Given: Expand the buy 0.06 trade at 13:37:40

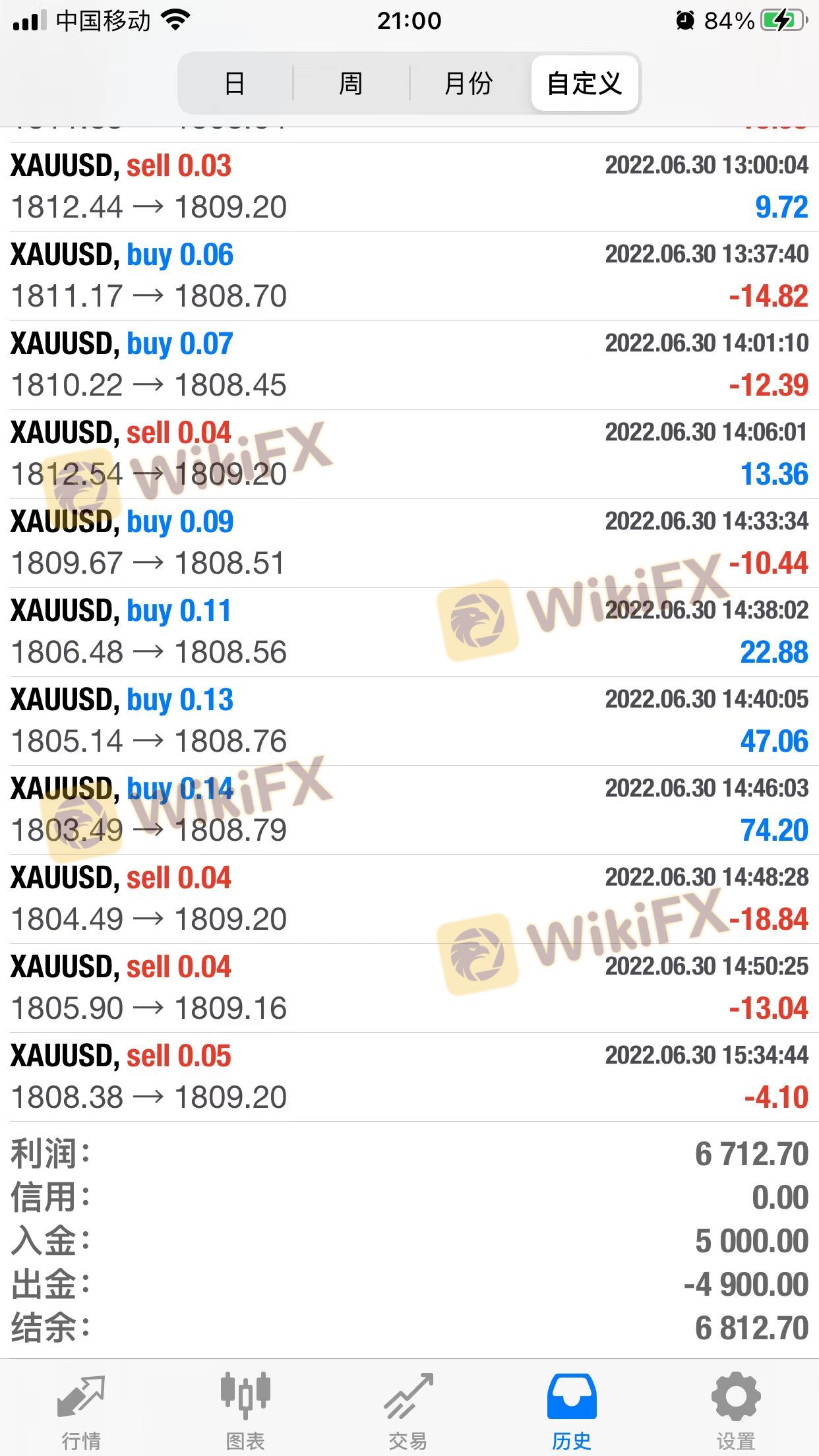Looking at the screenshot, I should (x=409, y=276).
